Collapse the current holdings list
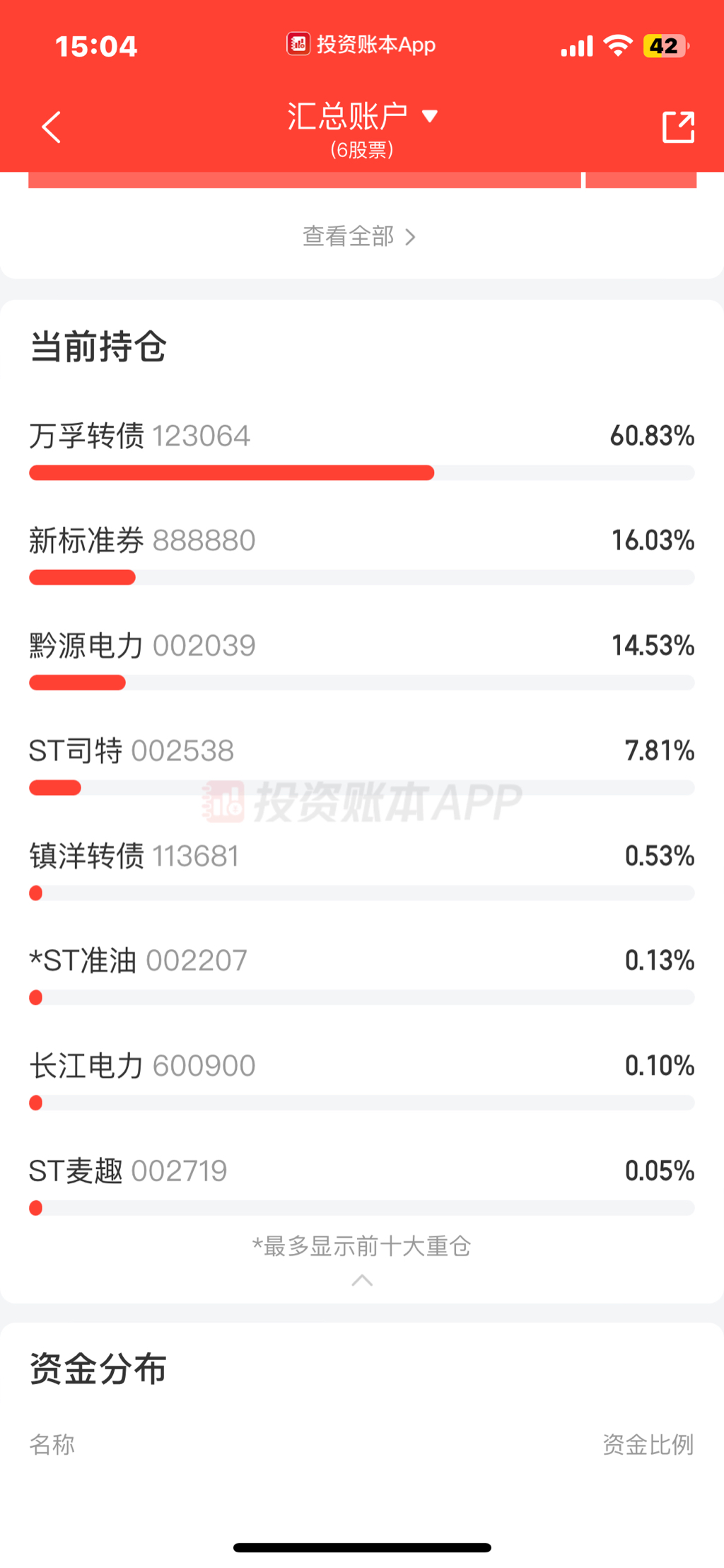The image size is (724, 1568). coord(362,1279)
